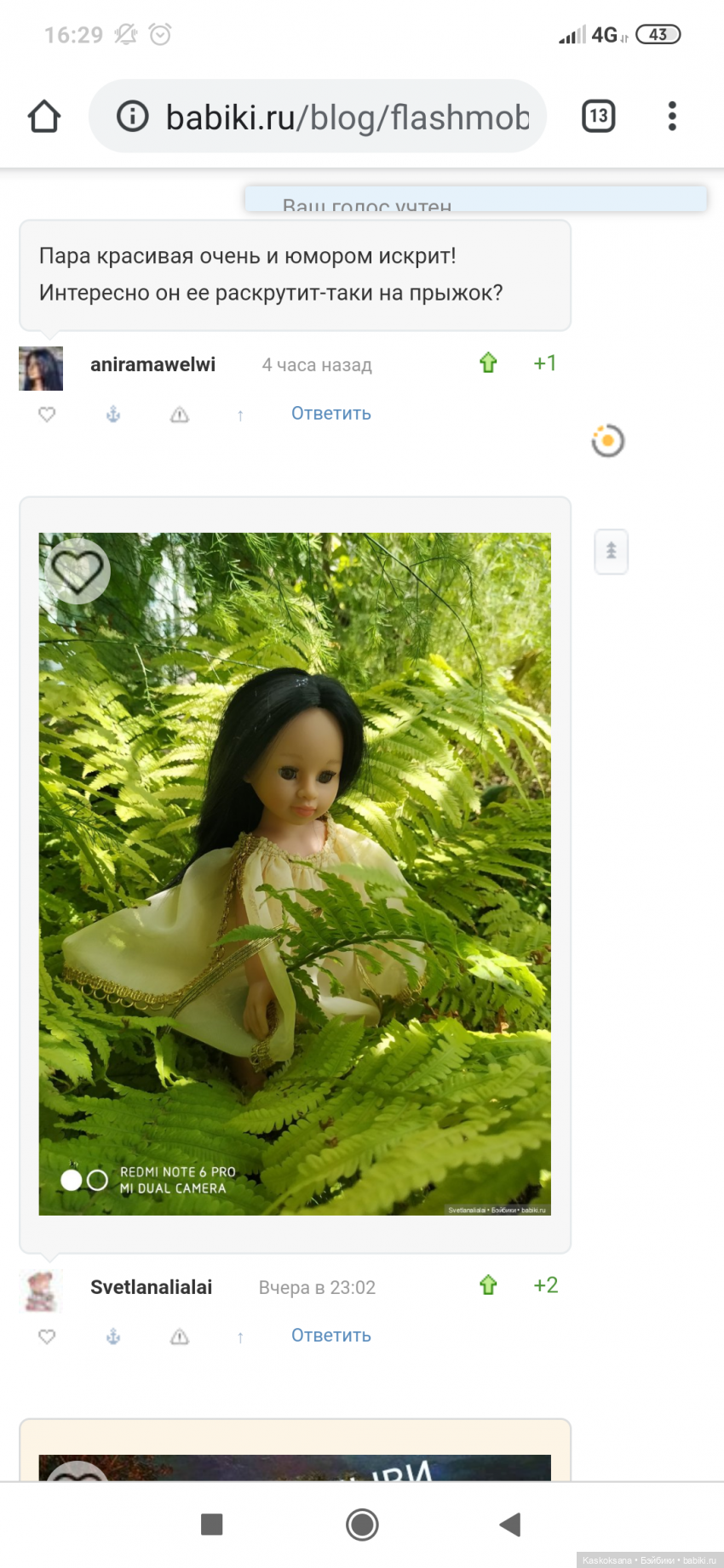Like Svetlanalialai's comment with heart

point(47,1336)
